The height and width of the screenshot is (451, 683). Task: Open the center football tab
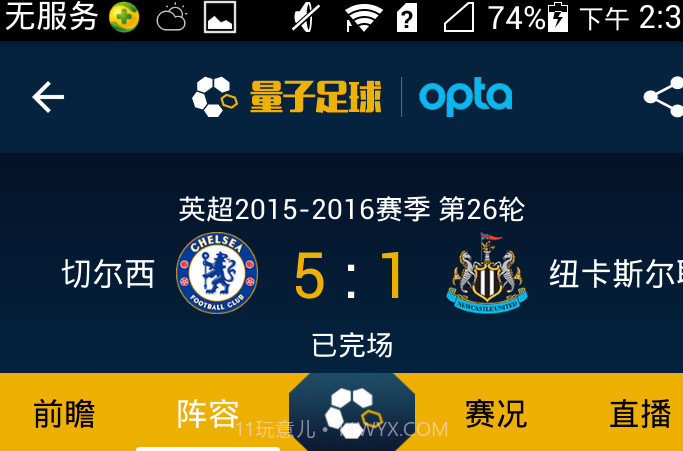click(352, 411)
